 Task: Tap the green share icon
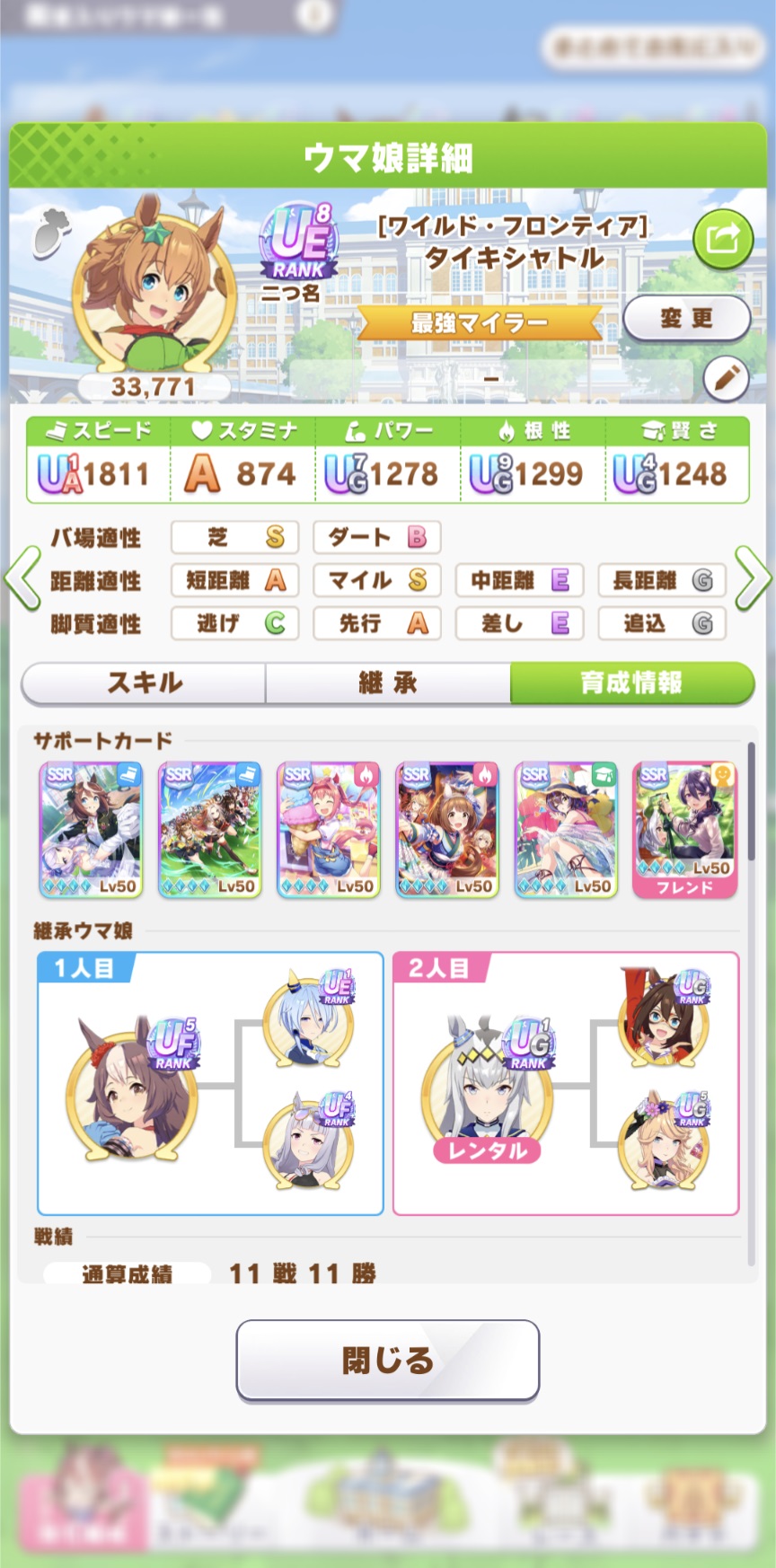[722, 239]
